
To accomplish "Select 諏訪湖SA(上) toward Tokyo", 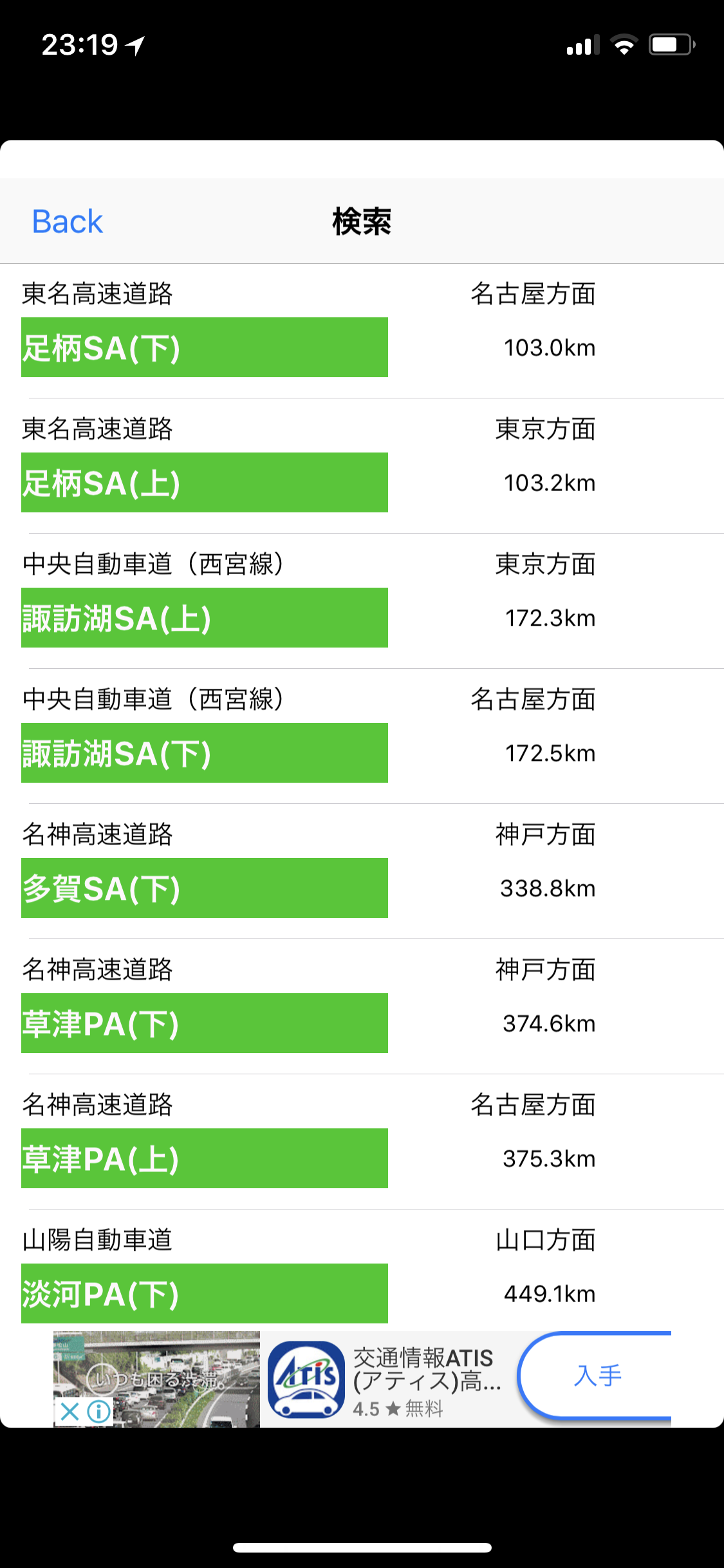I will tap(362, 601).
